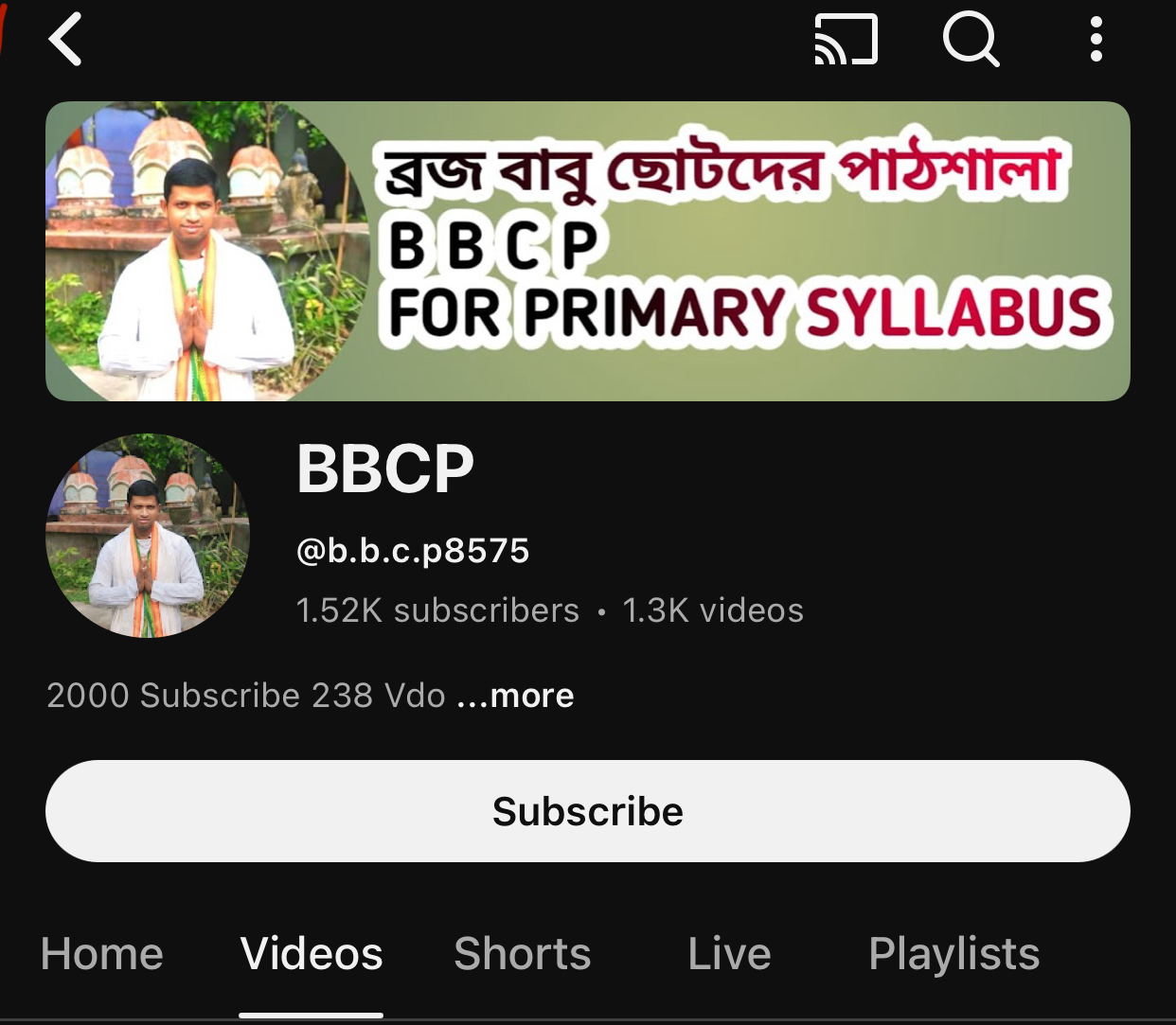Subscribe to the BBCP channel

(587, 811)
